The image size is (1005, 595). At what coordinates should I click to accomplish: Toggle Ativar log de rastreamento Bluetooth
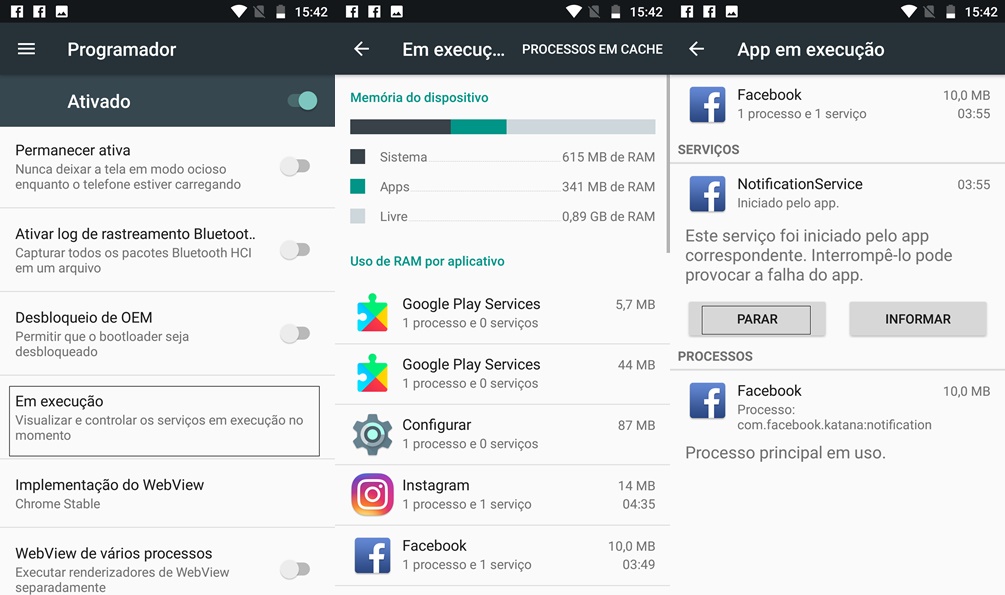coord(295,250)
